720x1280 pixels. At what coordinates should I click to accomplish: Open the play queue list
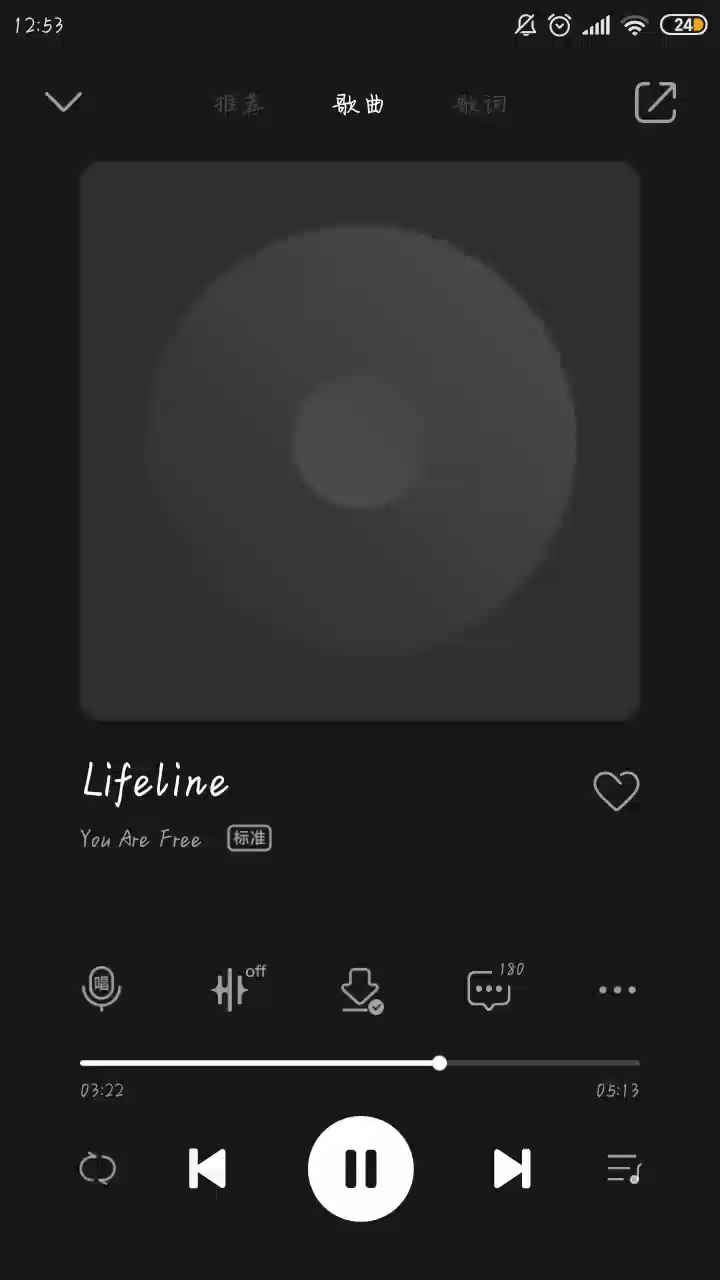[623, 1168]
